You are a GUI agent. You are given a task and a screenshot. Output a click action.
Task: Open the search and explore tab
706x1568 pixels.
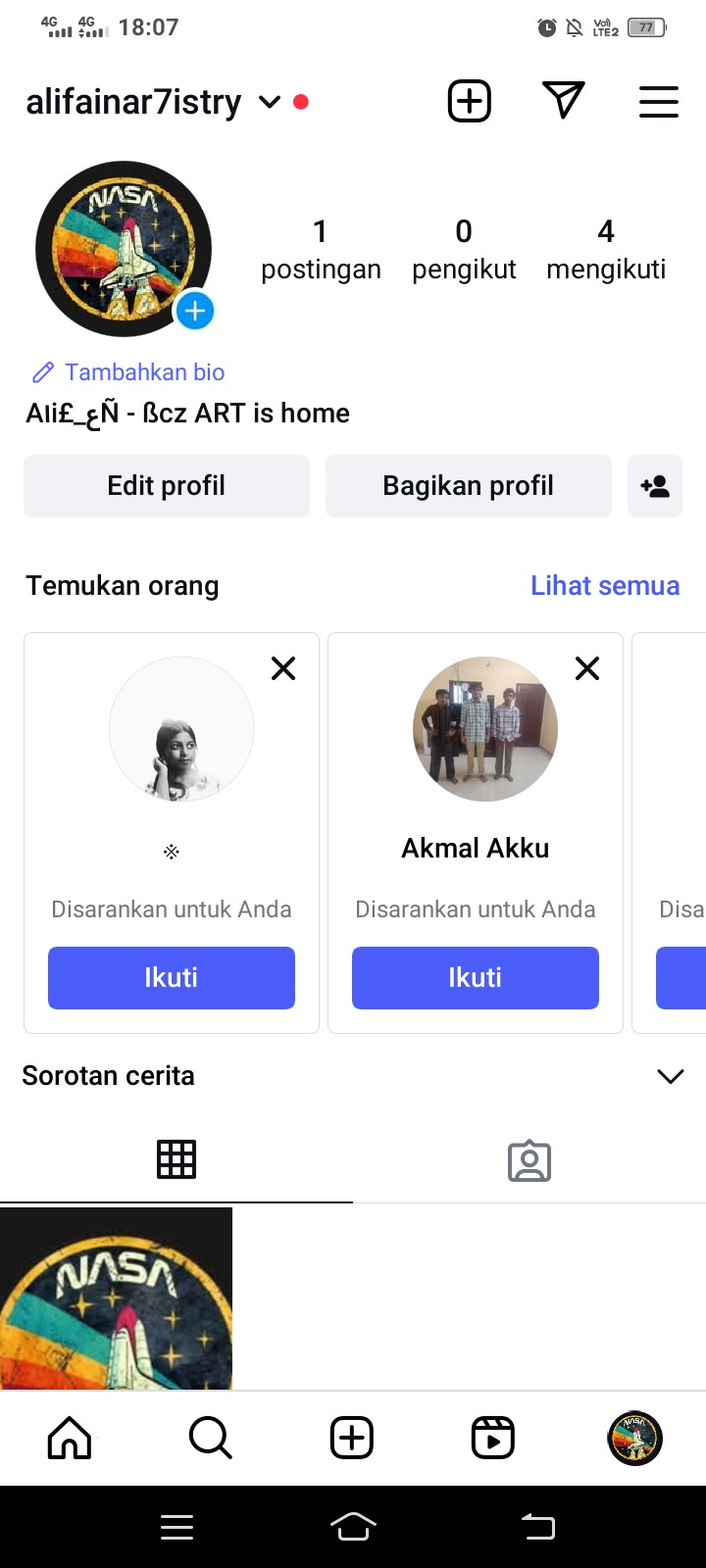coord(210,1439)
